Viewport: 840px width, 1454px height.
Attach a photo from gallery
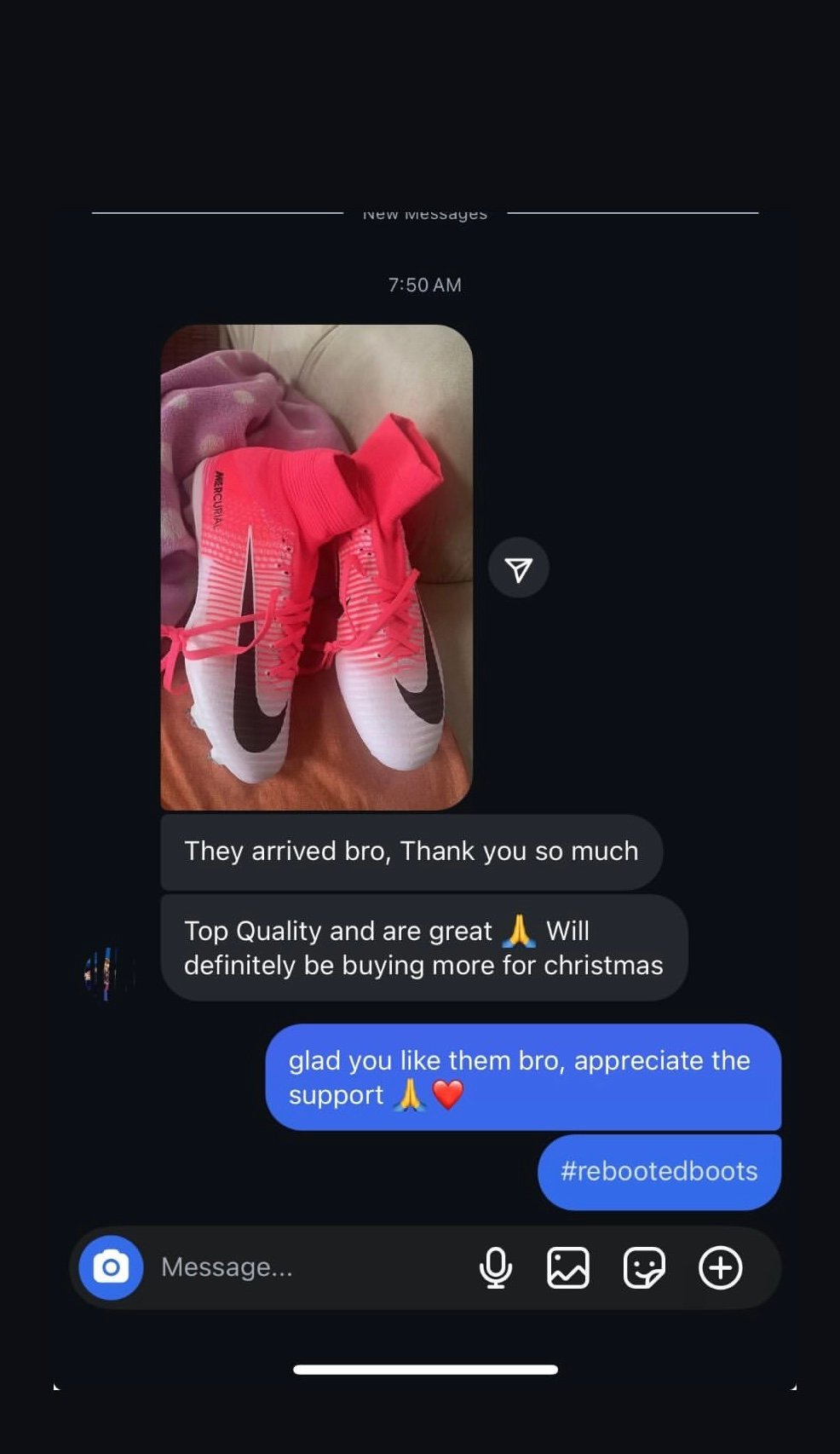tap(568, 1267)
